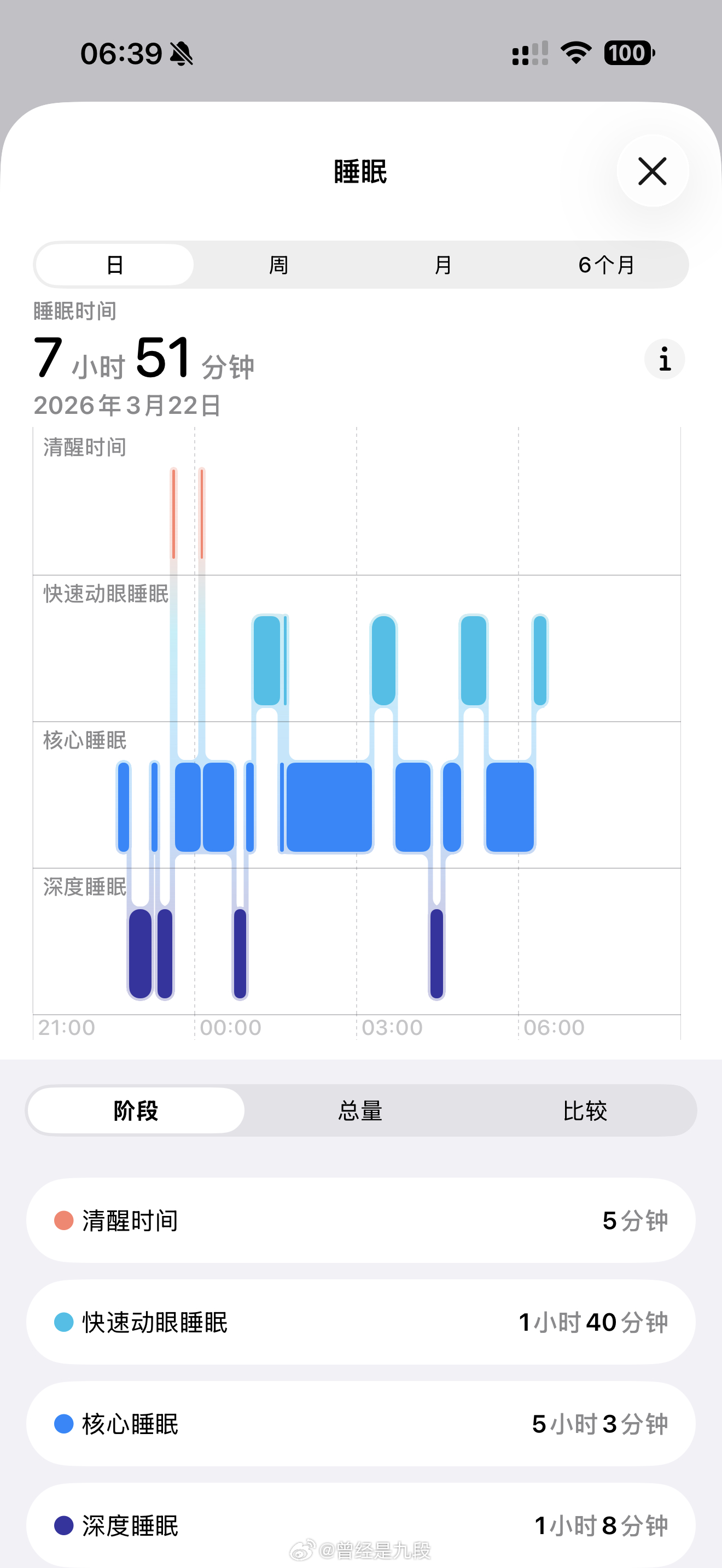Switch to the 6个月 view
The image size is (722, 1568).
coord(607,264)
